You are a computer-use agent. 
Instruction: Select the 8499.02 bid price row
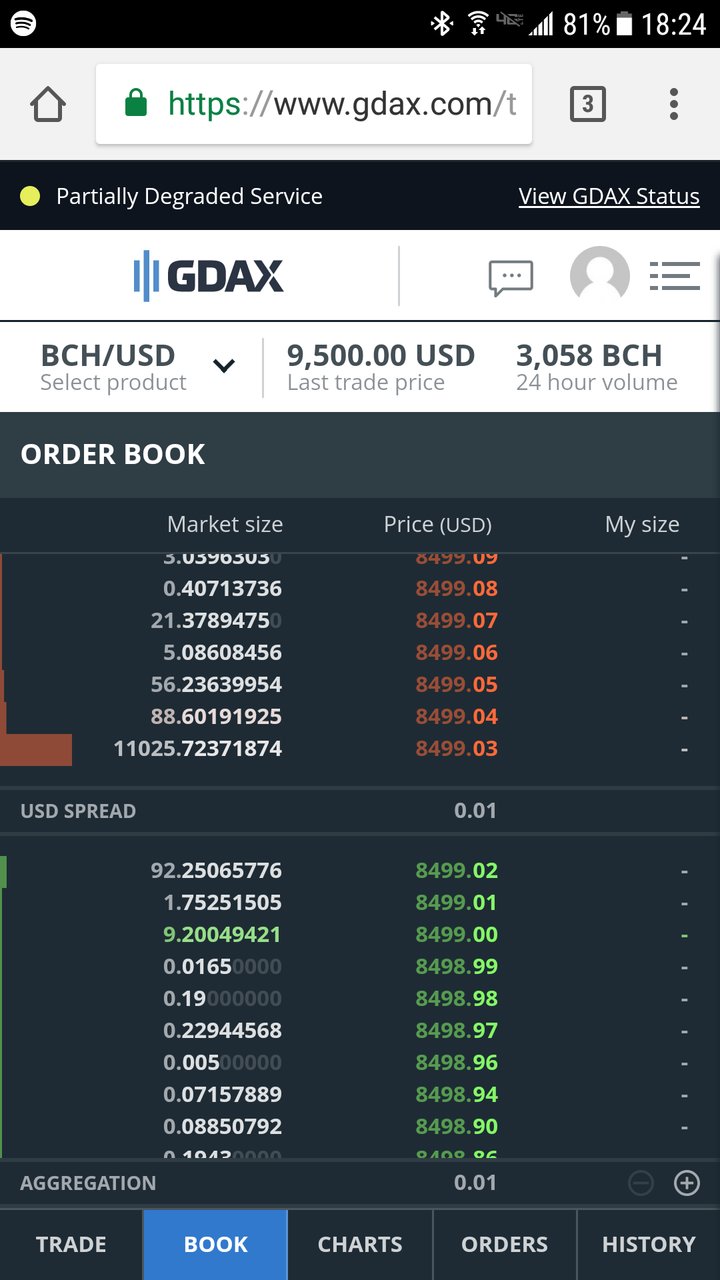coord(360,871)
